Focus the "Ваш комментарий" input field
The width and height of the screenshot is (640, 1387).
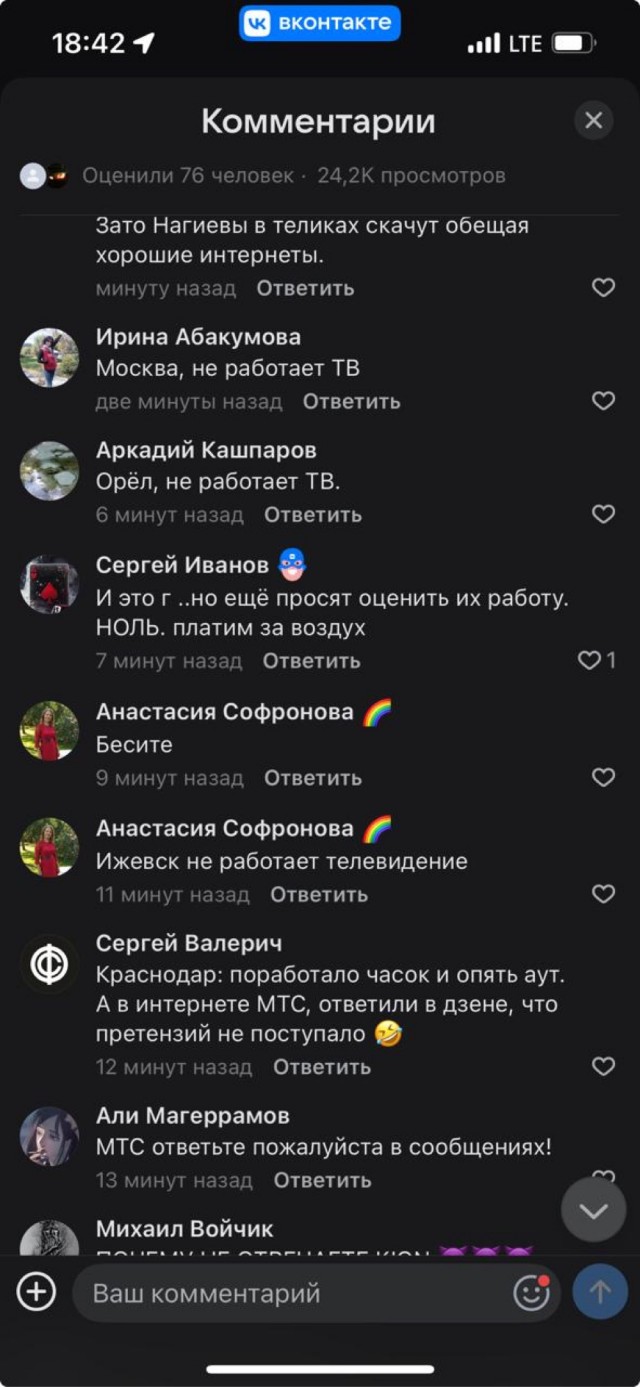coord(290,1293)
